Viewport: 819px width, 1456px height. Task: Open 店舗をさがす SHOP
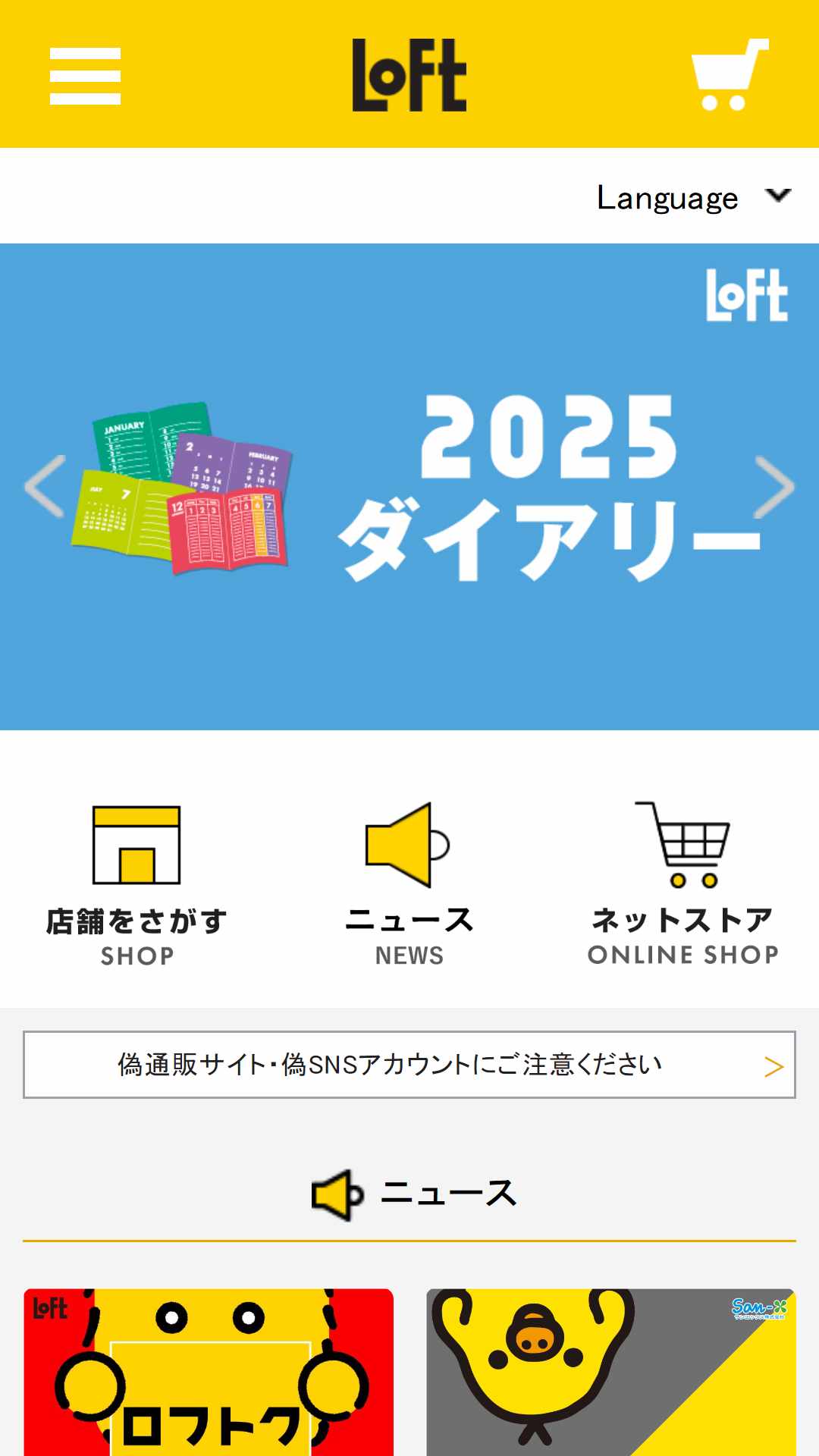(x=136, y=885)
